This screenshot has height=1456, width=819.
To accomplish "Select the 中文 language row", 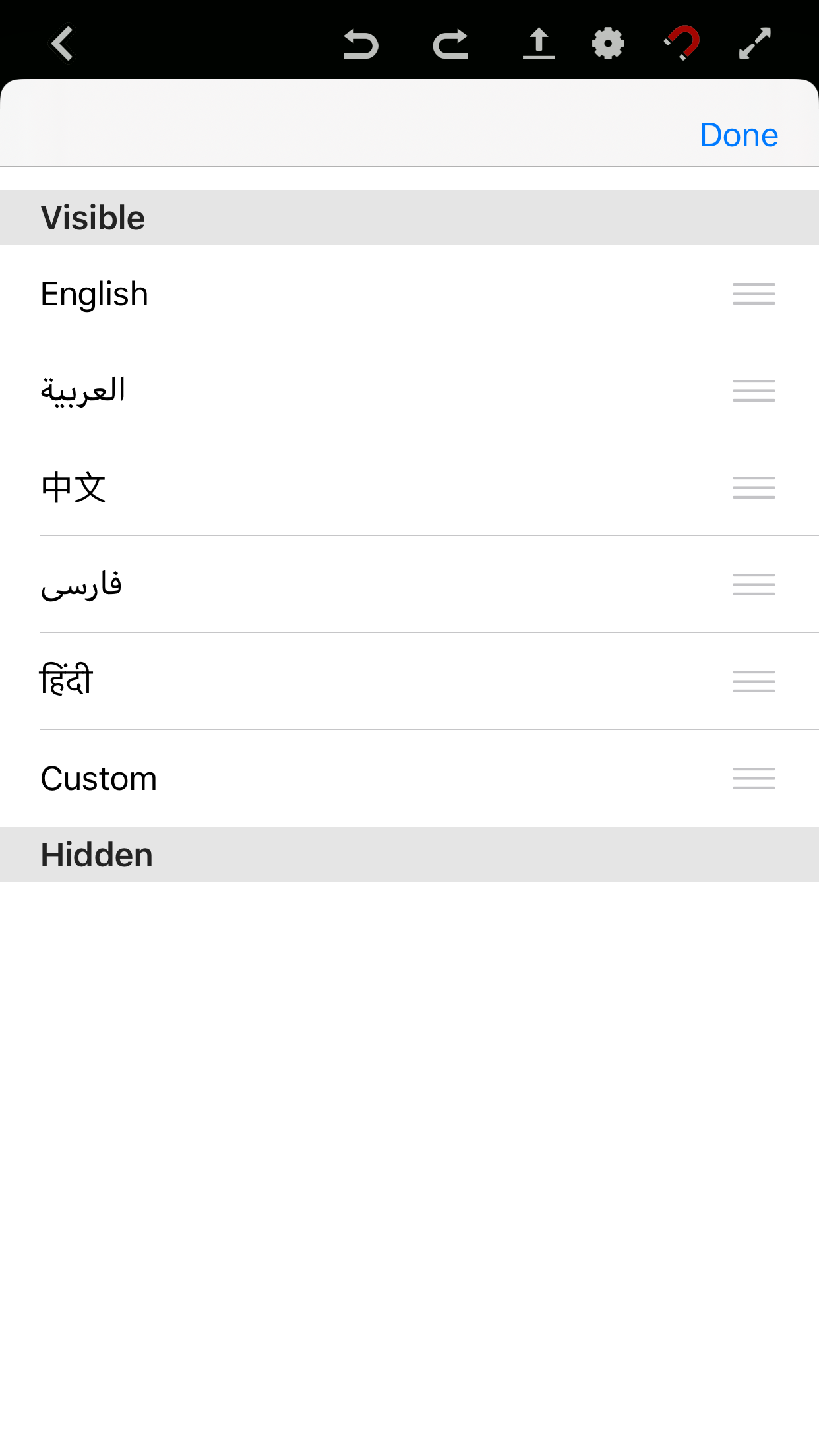I will click(x=264, y=488).
